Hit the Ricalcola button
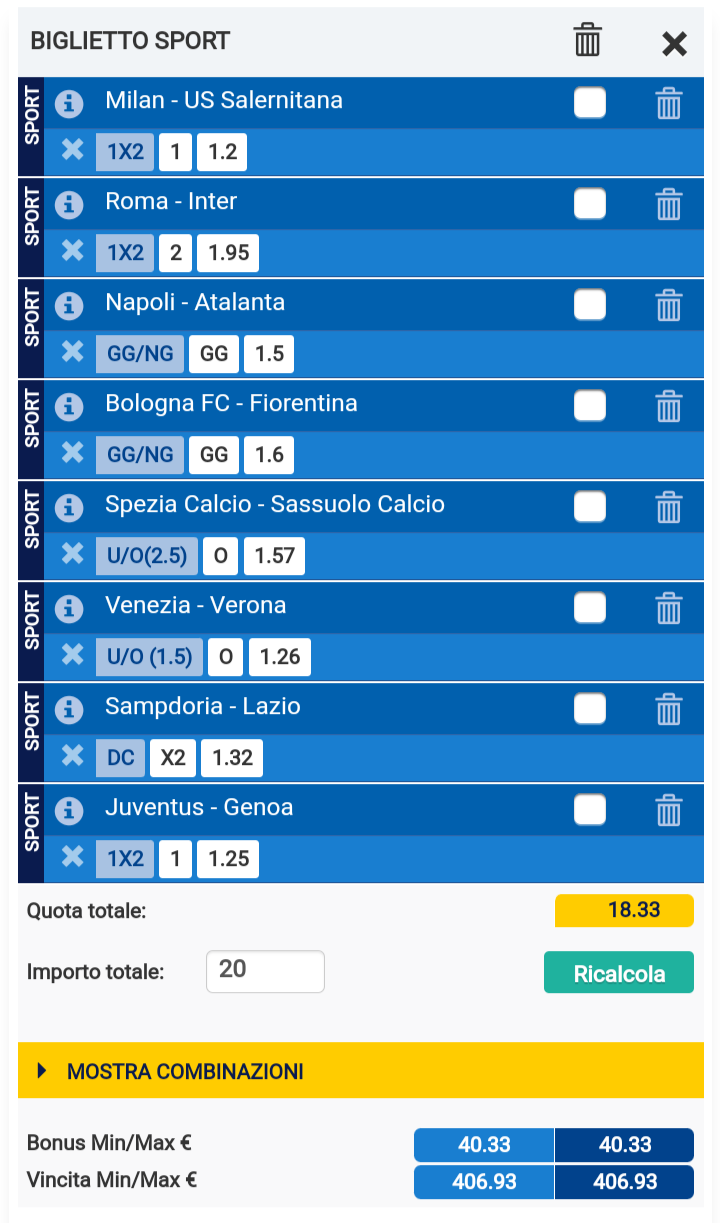The height and width of the screenshot is (1223, 720). [x=619, y=972]
